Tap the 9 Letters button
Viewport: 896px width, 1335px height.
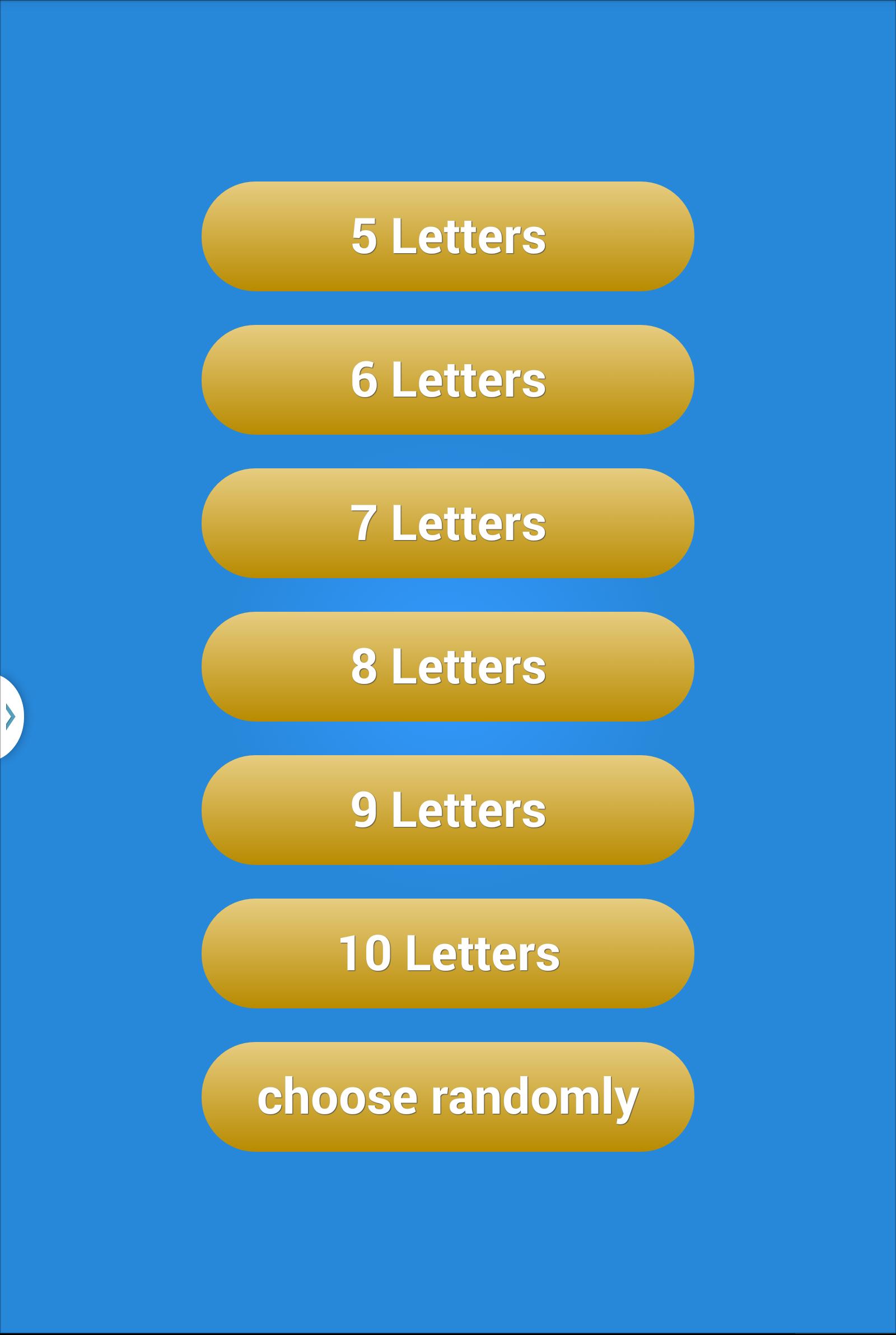pyautogui.click(x=447, y=810)
